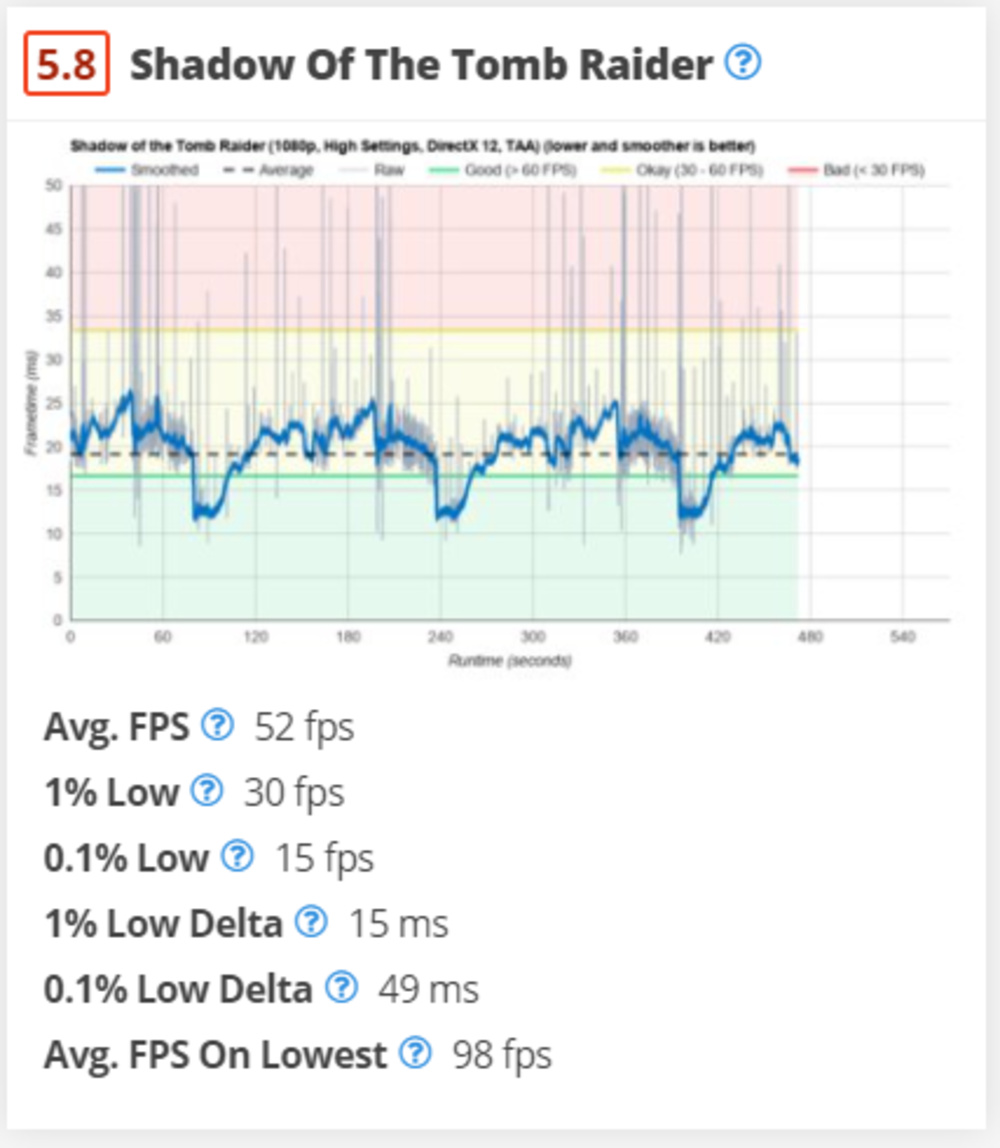
Task: Tap the 0.1% Low Delta question mark
Action: tap(341, 988)
